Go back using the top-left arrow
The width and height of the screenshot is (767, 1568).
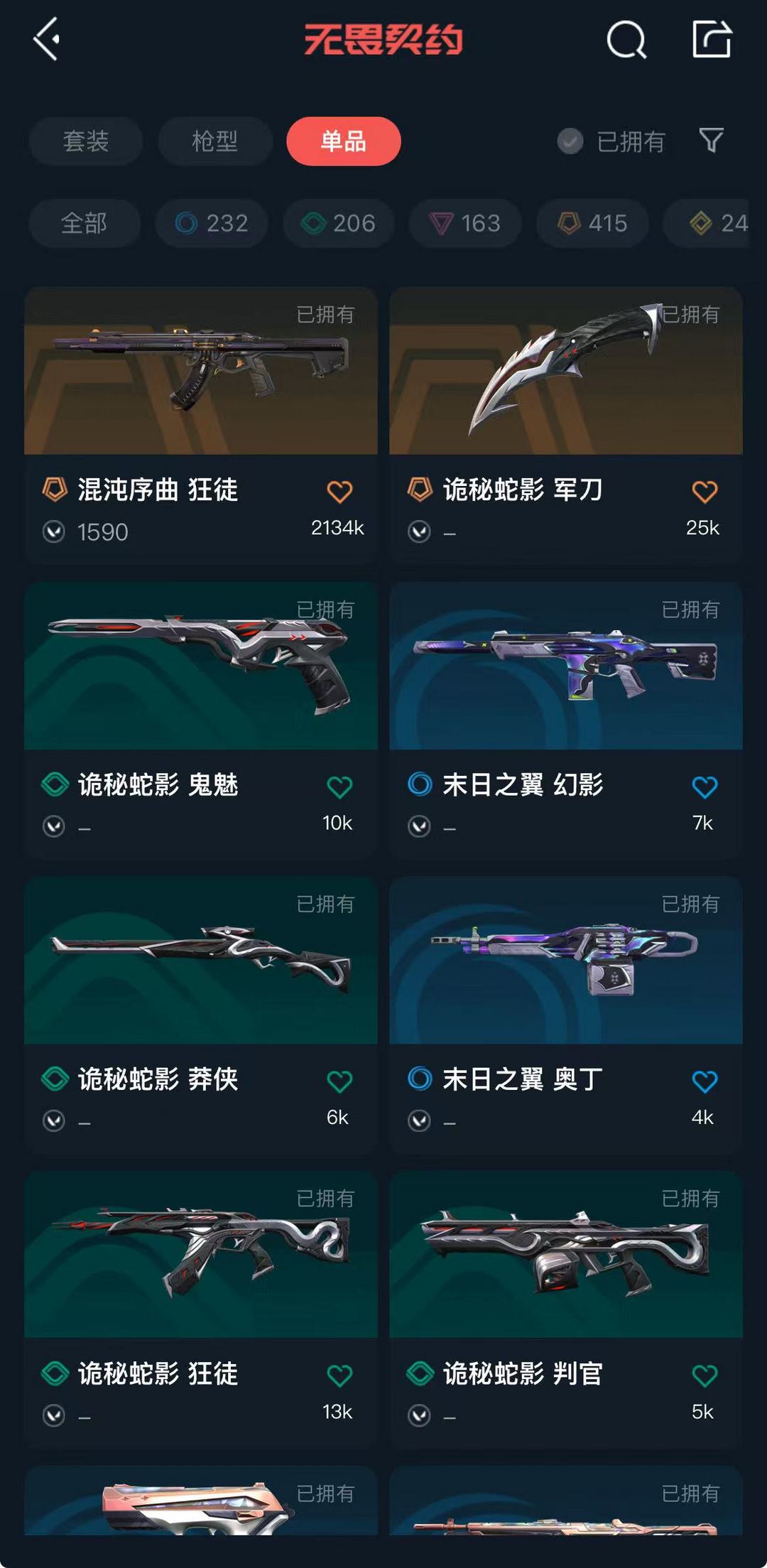tap(47, 39)
